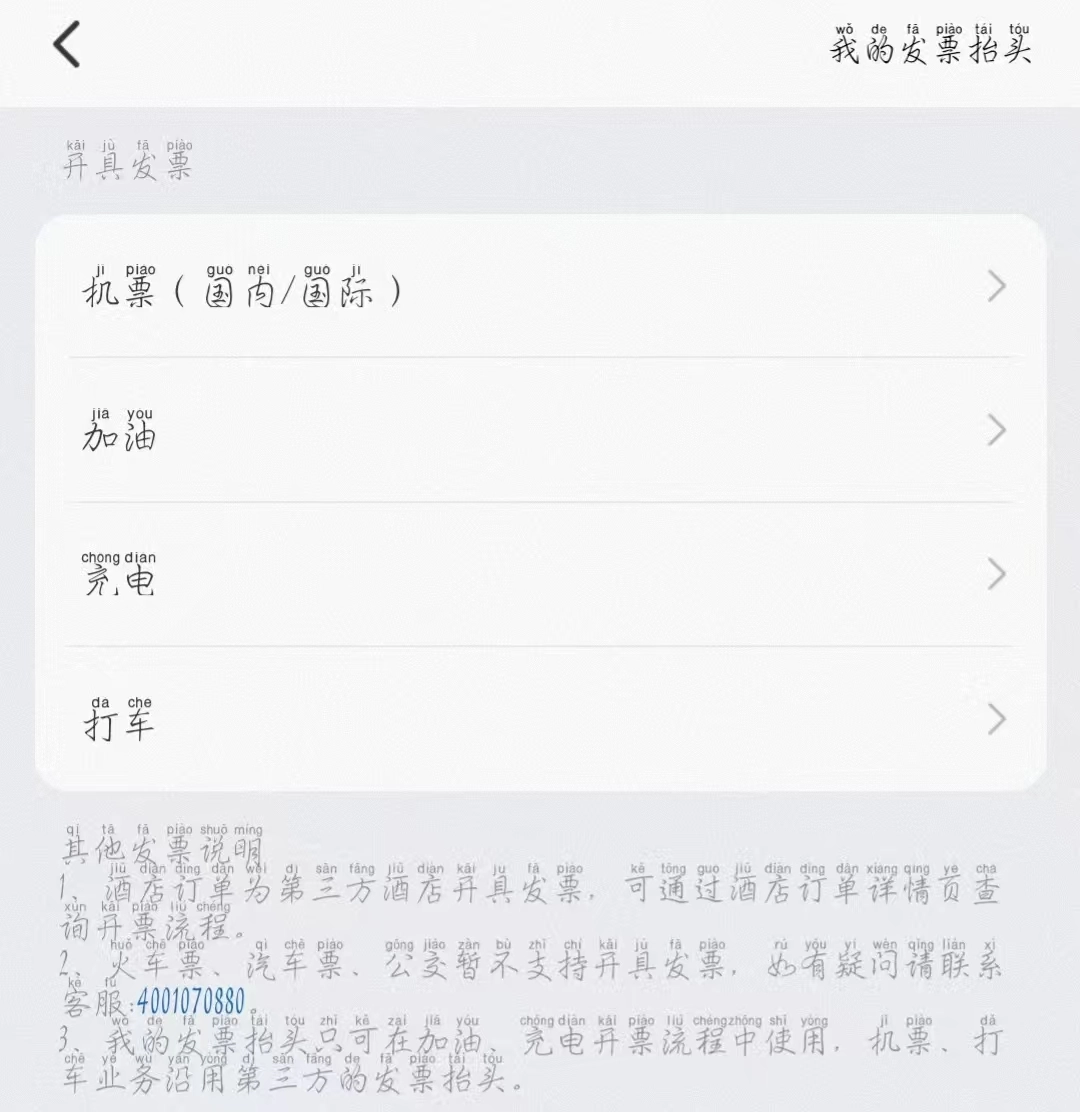Call customer service number 4001070880
Viewport: 1080px width, 1112px height.
pos(190,1001)
